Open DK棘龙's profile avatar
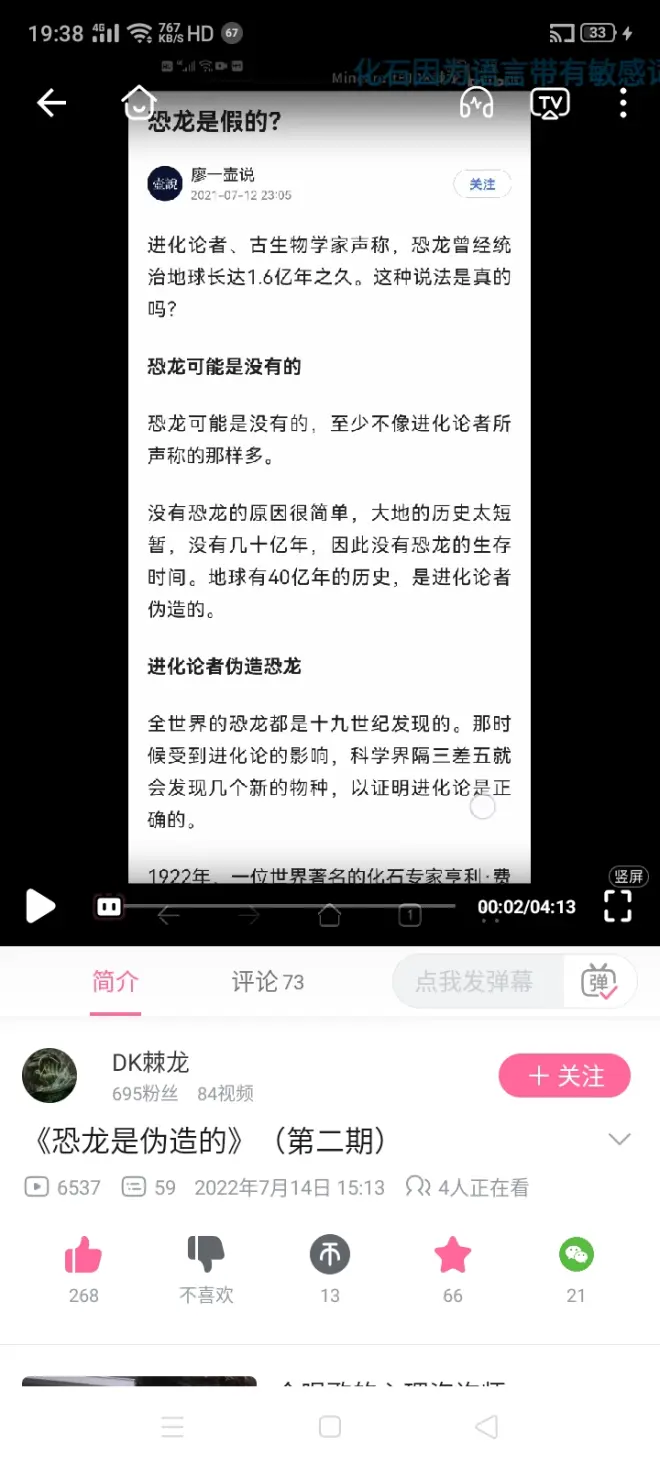The height and width of the screenshot is (1467, 660). pyautogui.click(x=50, y=1076)
